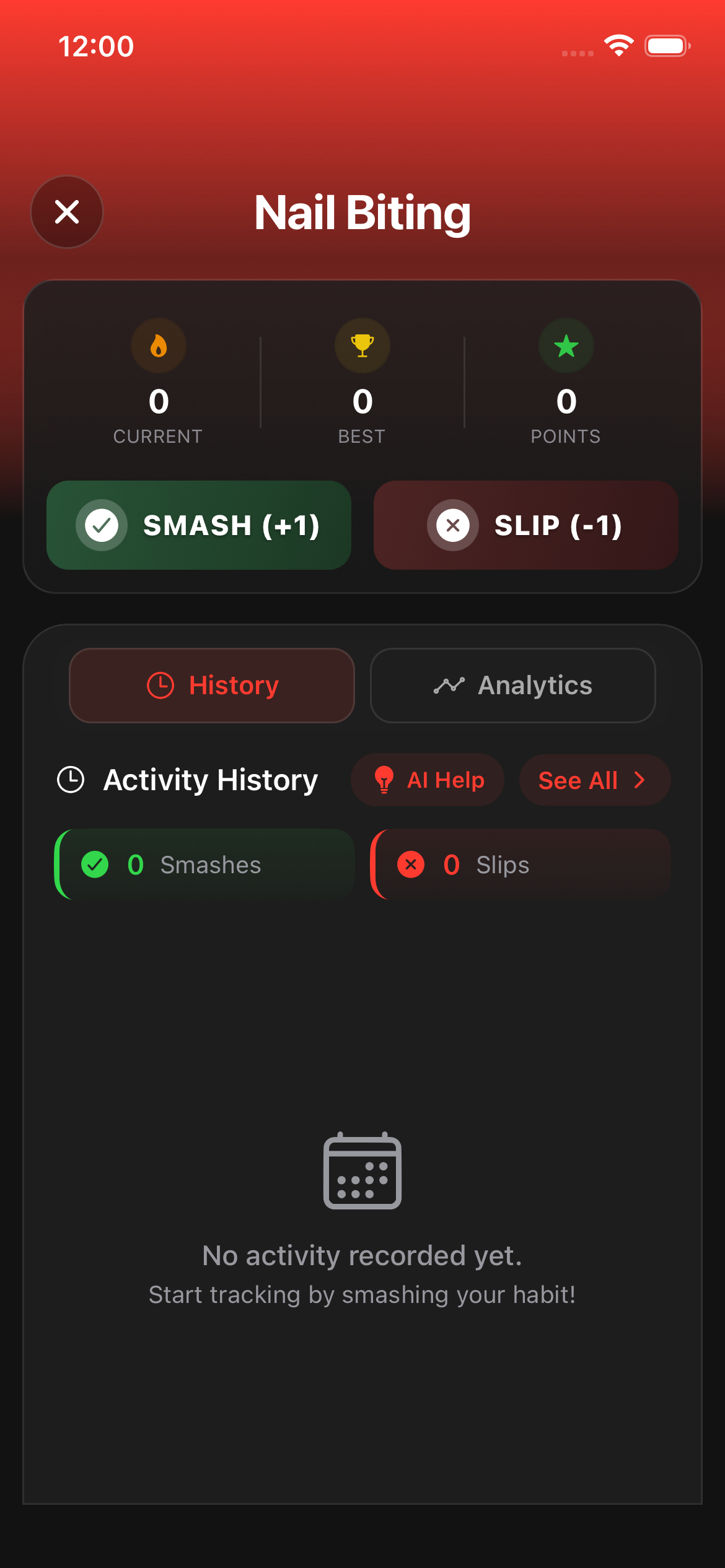The width and height of the screenshot is (725, 1568).
Task: Click the X circle inside the SLIP button
Action: tap(453, 525)
